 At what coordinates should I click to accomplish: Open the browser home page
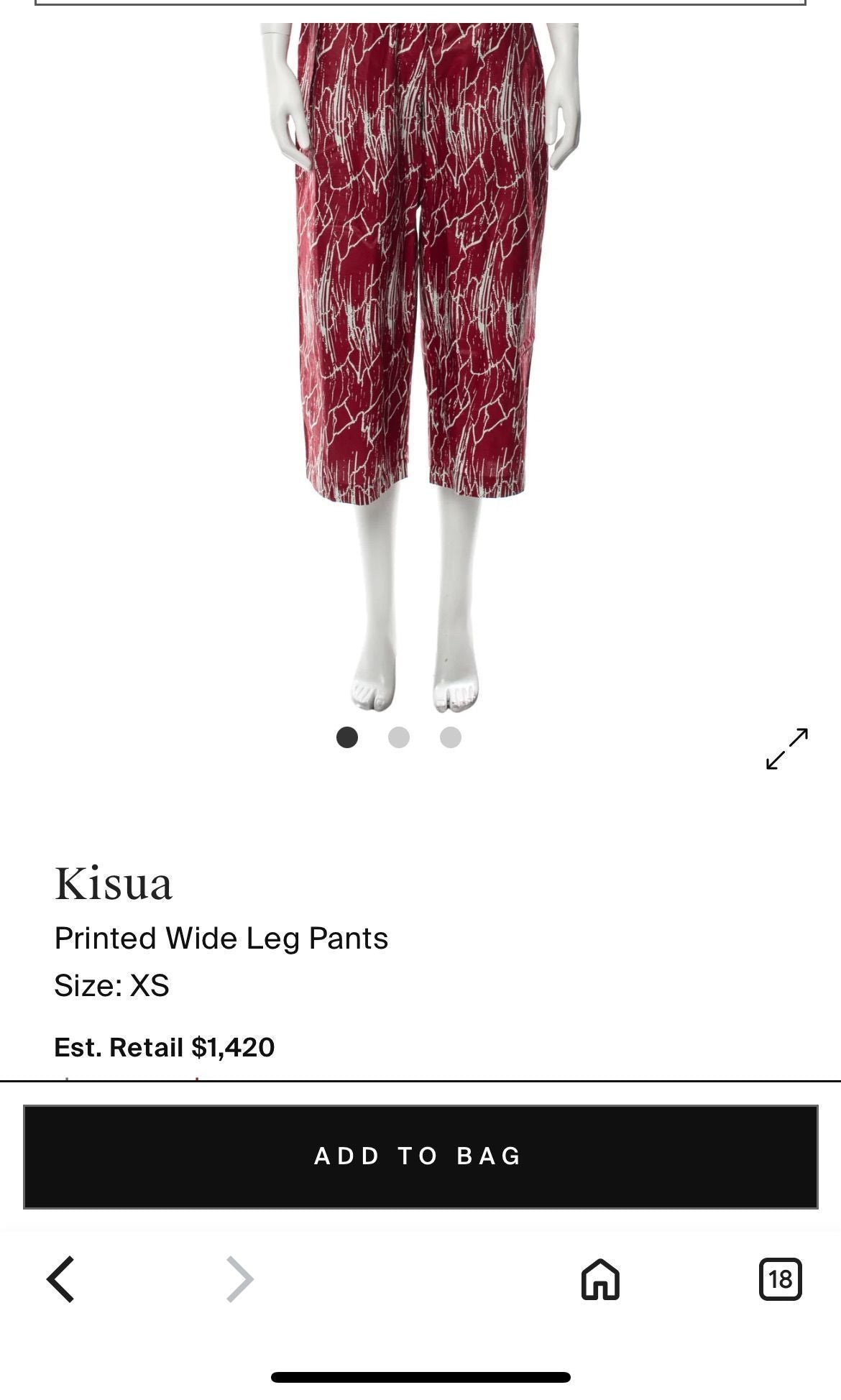(600, 1279)
